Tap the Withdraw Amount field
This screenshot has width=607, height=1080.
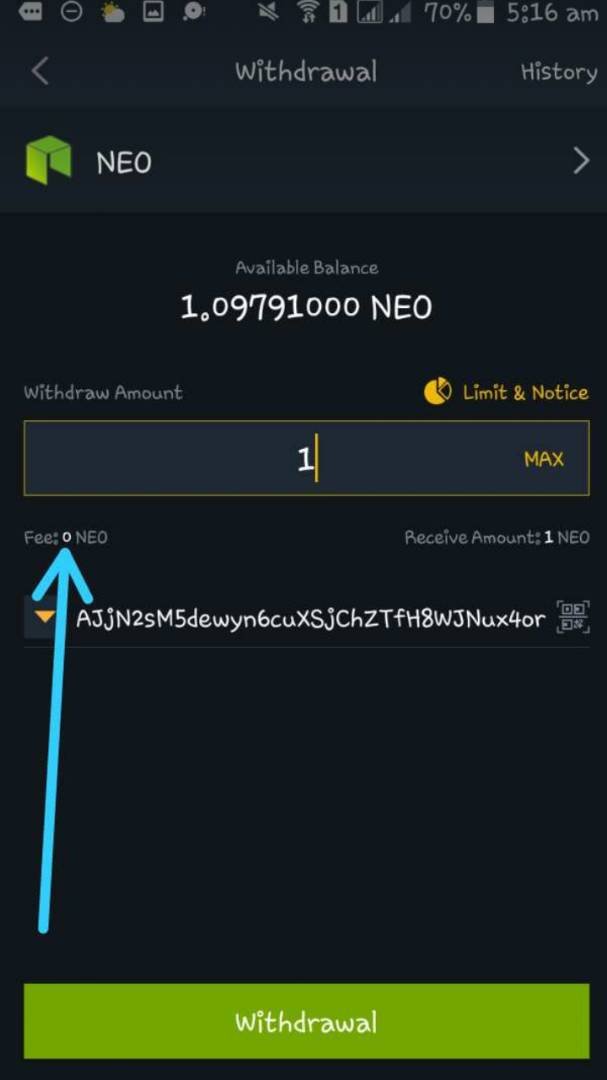[x=260, y=459]
